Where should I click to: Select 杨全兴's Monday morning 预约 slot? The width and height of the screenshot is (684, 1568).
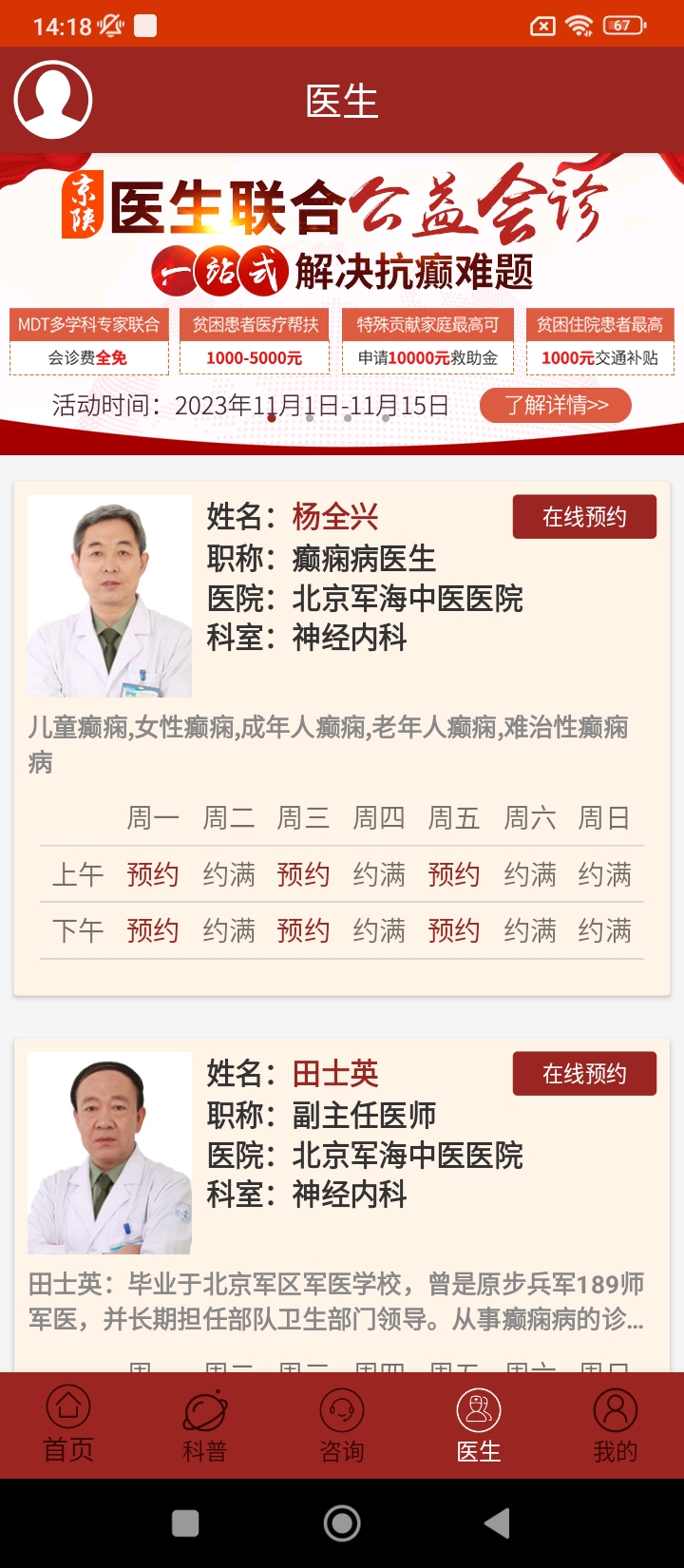click(153, 874)
